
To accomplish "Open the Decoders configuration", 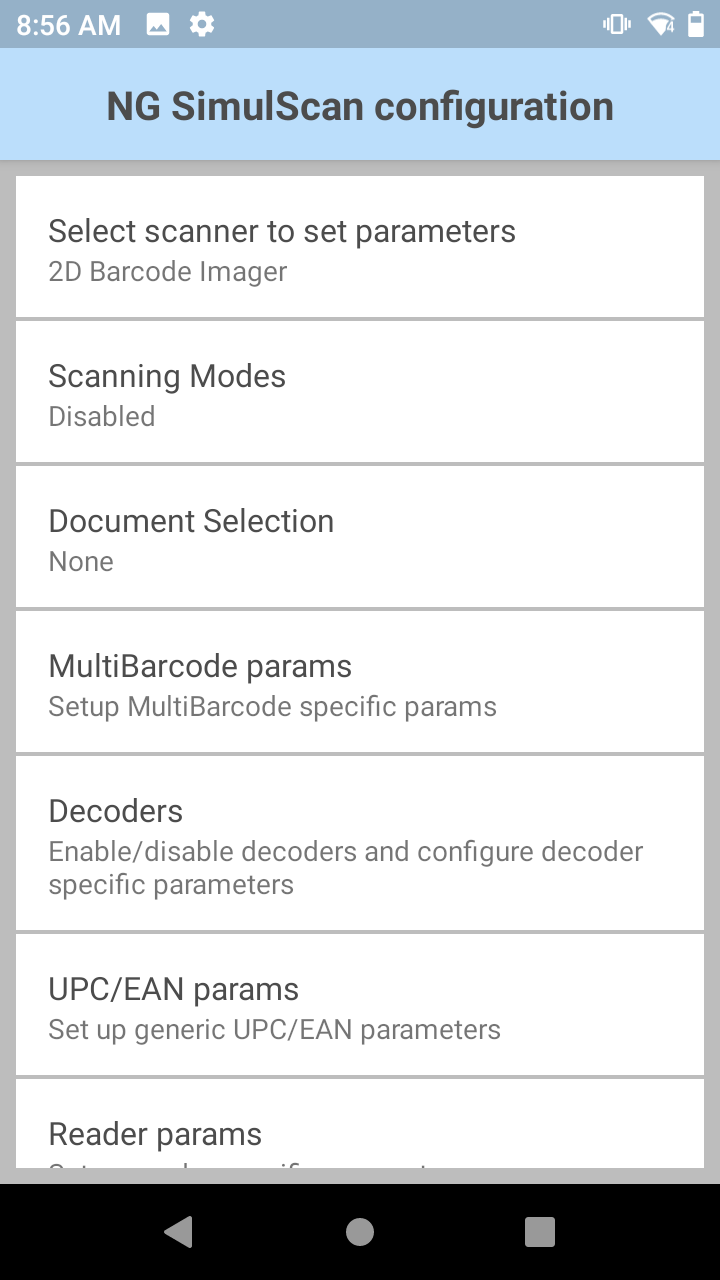I will 360,844.
